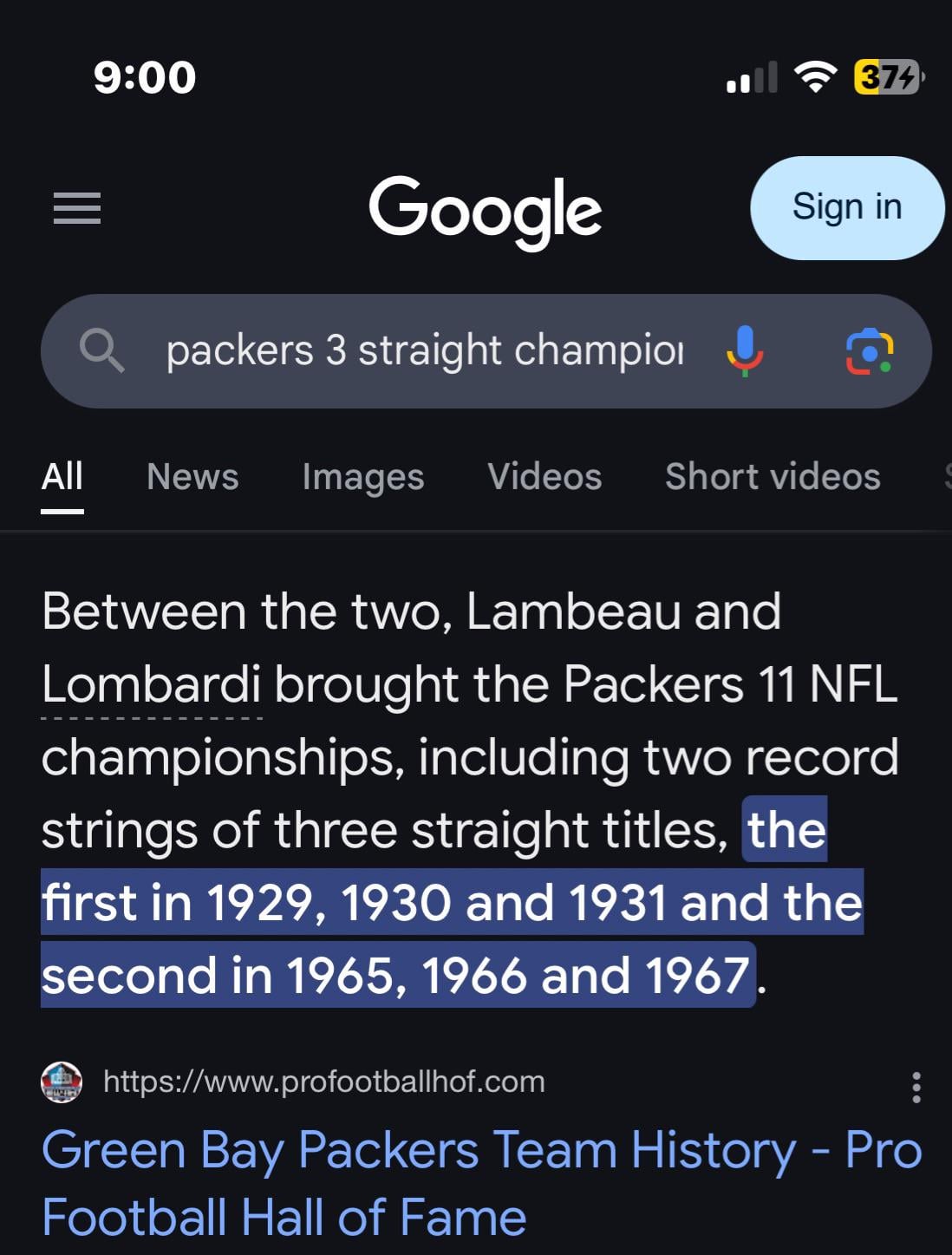
Task: Open the hamburger menu
Action: [x=76, y=208]
